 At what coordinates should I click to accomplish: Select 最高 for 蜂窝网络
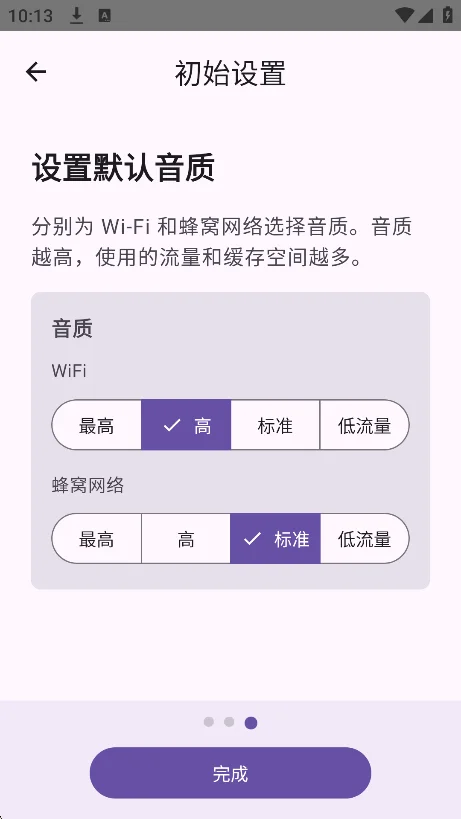(97, 539)
